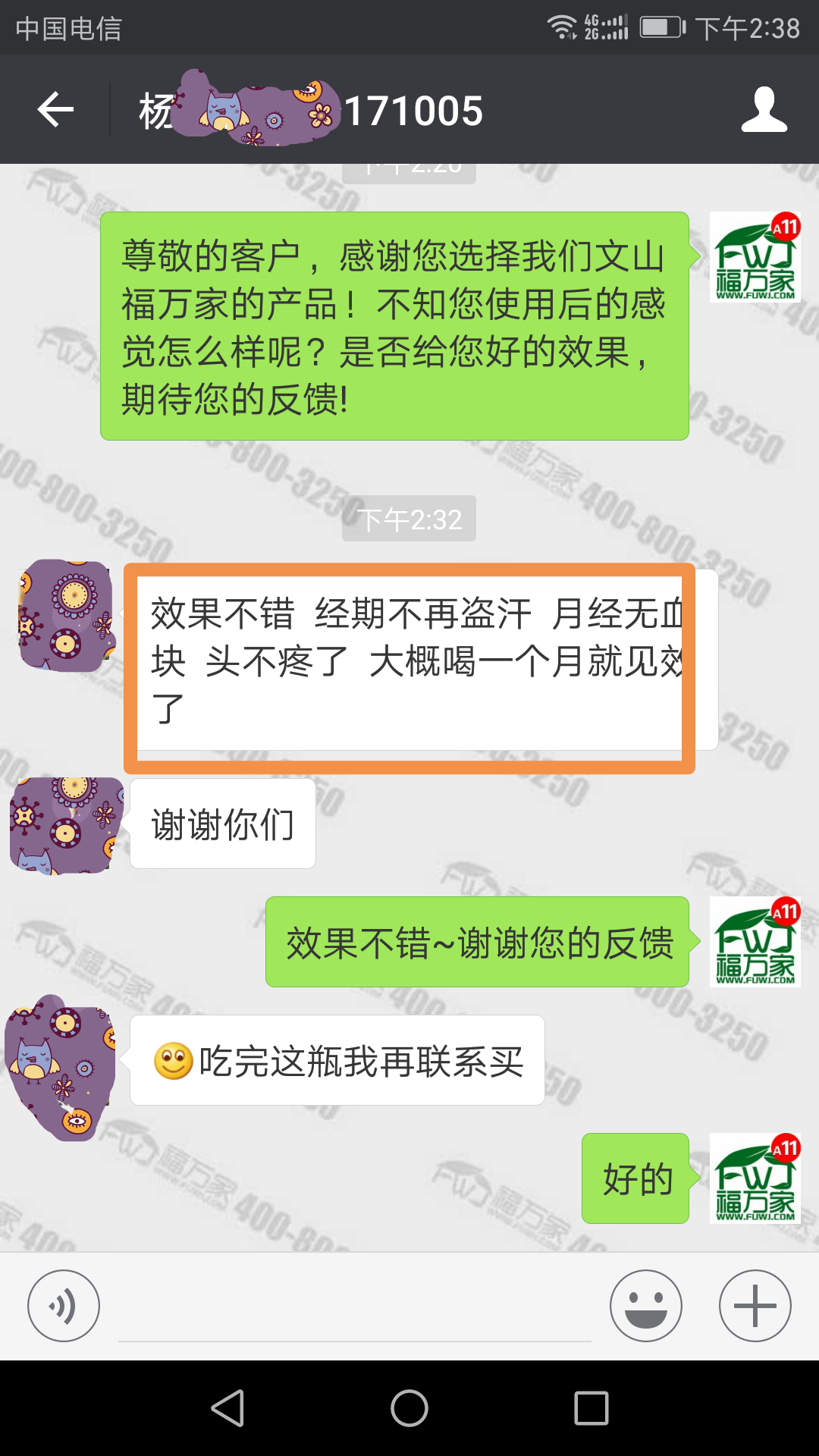This screenshot has width=819, height=1456.
Task: Open the recent apps overview
Action: 591,1408
